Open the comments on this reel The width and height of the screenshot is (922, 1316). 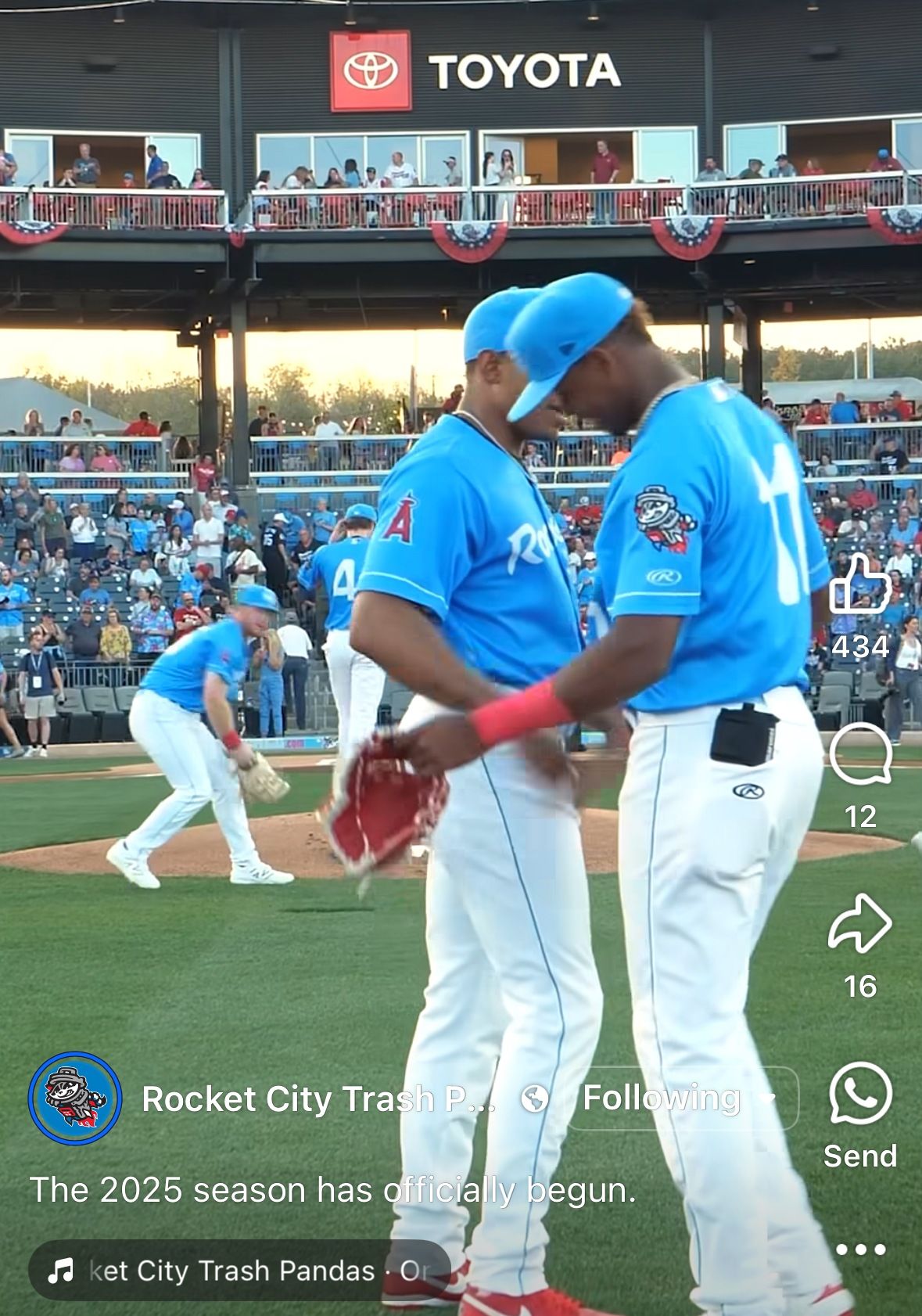pos(859,754)
